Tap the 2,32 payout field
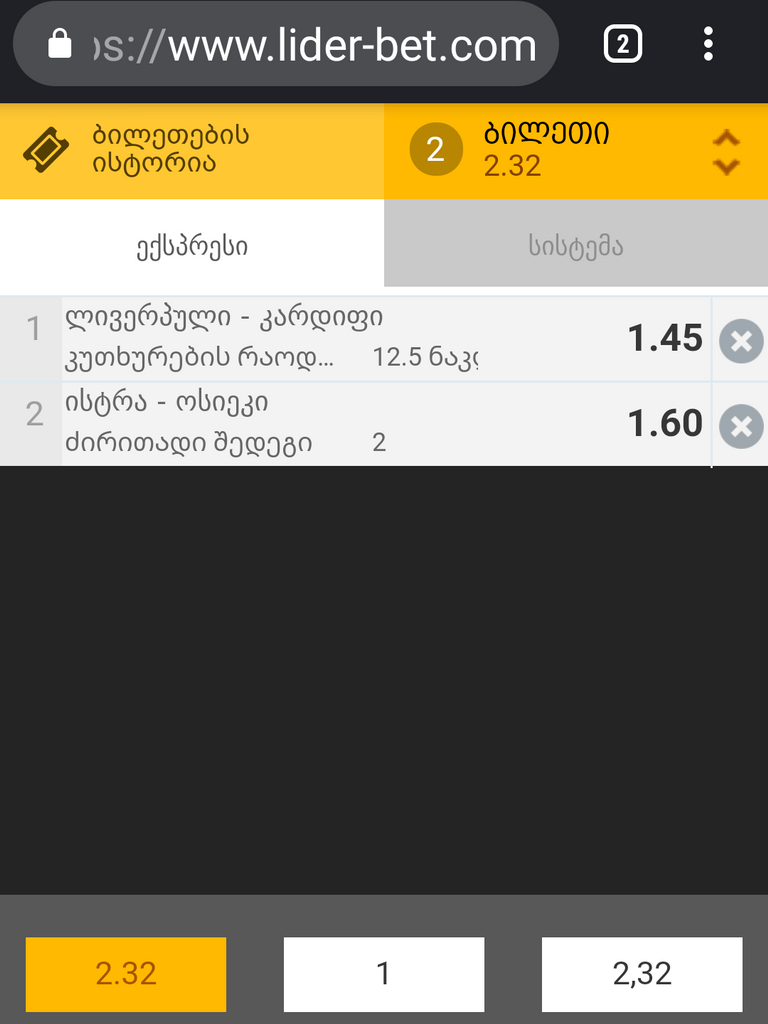This screenshot has height=1024, width=768. point(642,974)
